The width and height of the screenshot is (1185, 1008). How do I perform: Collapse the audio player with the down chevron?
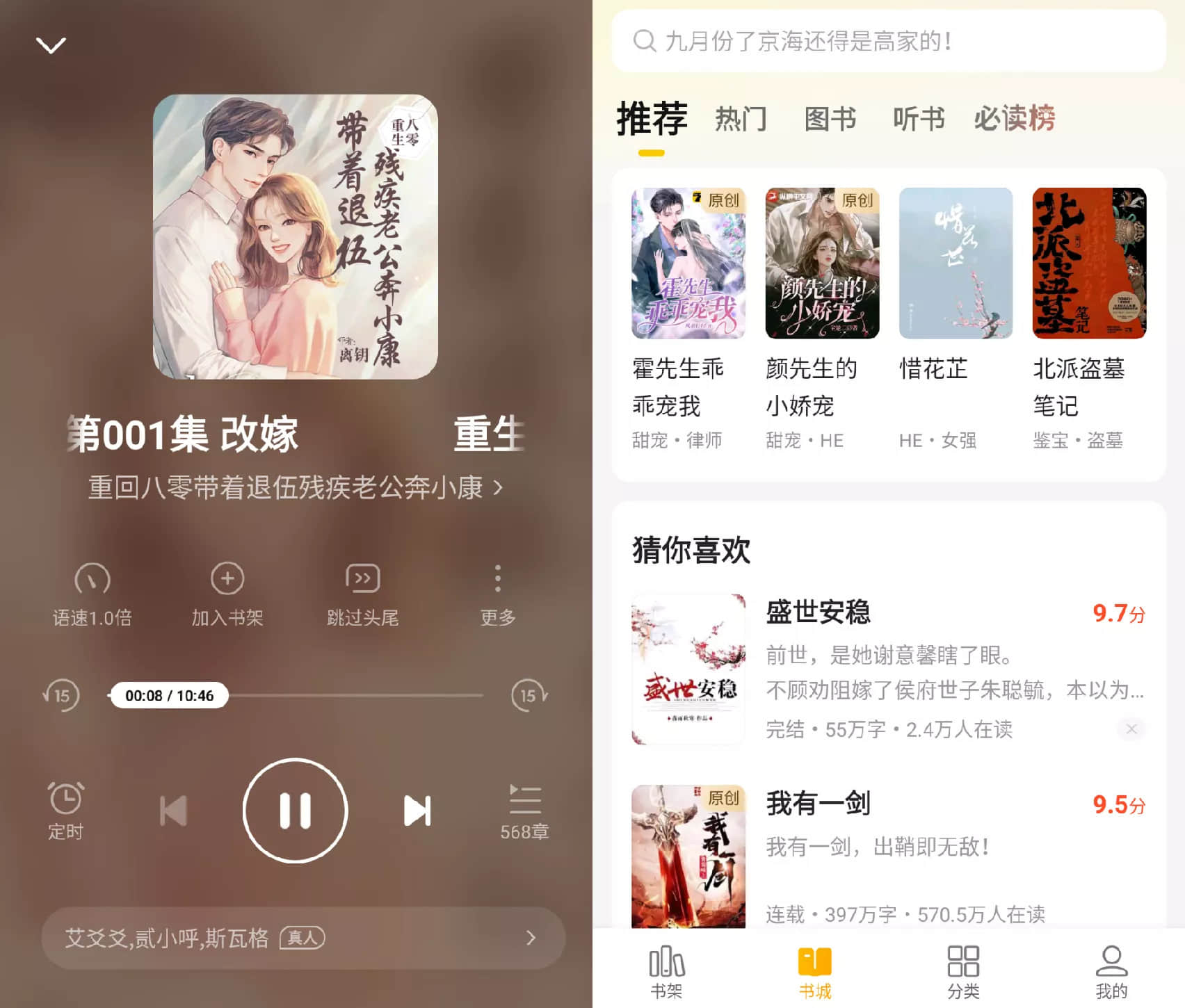click(x=51, y=46)
